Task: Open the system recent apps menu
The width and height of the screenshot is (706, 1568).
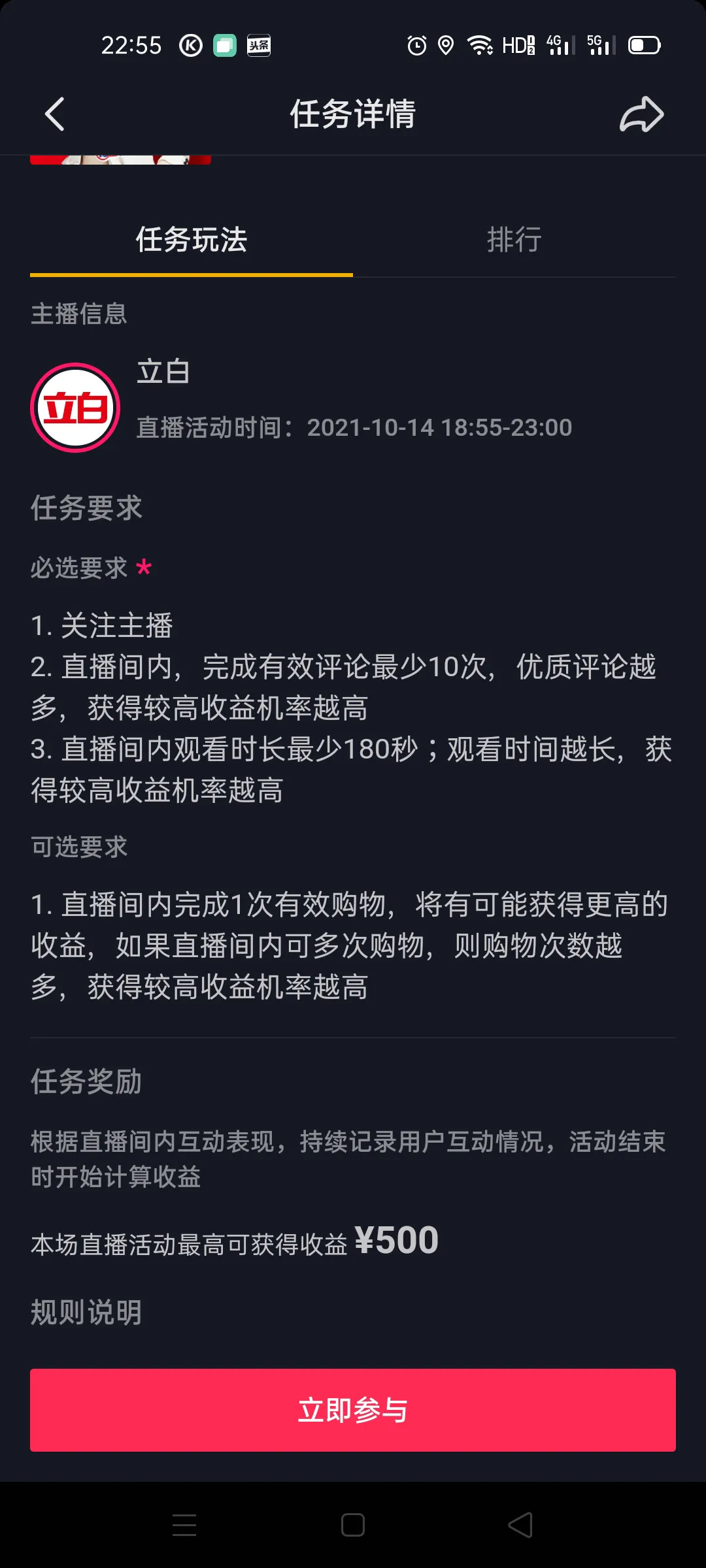Action: tap(184, 1525)
